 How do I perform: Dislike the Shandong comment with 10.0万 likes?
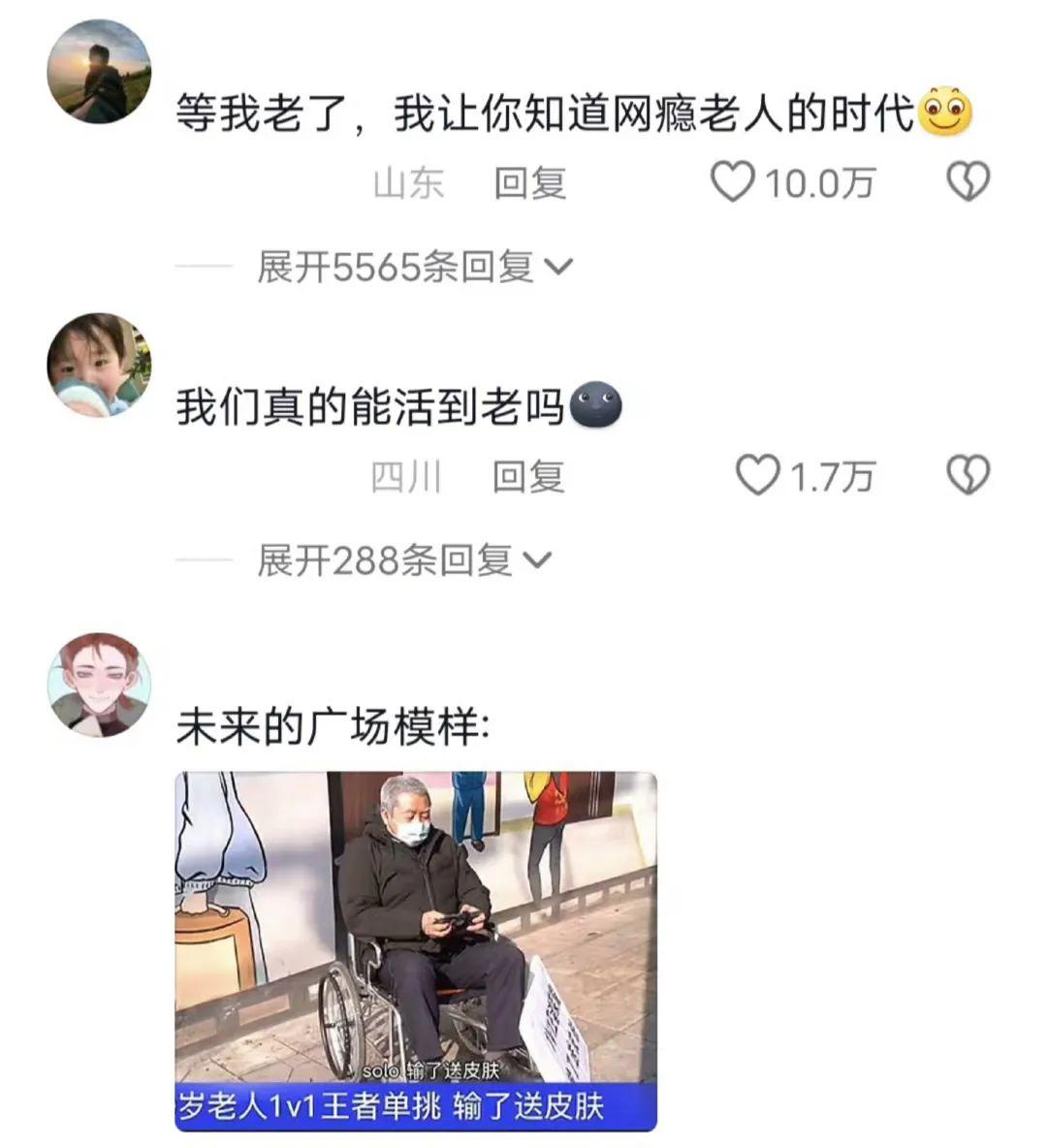coord(968,182)
